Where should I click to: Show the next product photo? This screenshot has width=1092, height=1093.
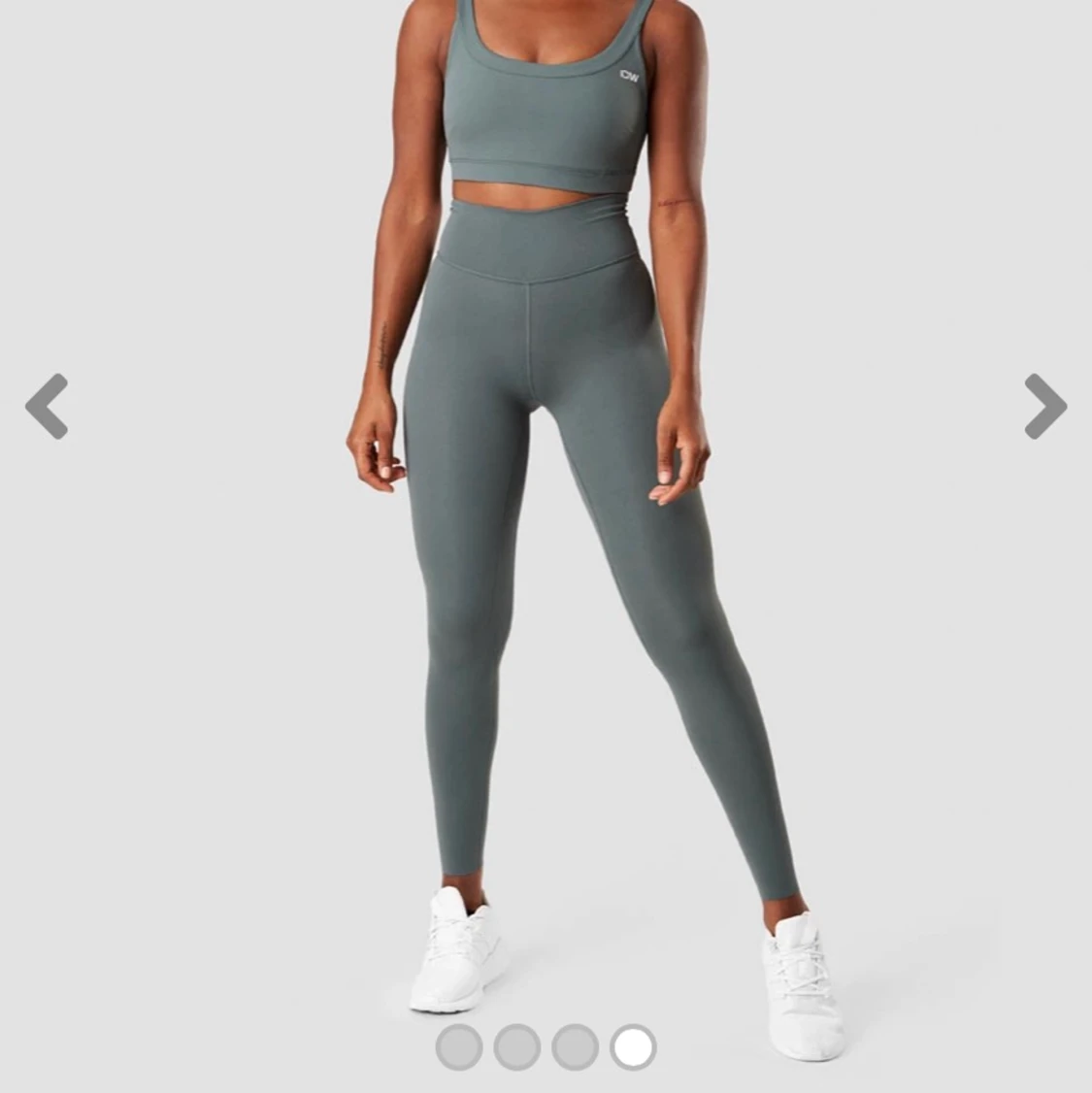pyautogui.click(x=1044, y=406)
